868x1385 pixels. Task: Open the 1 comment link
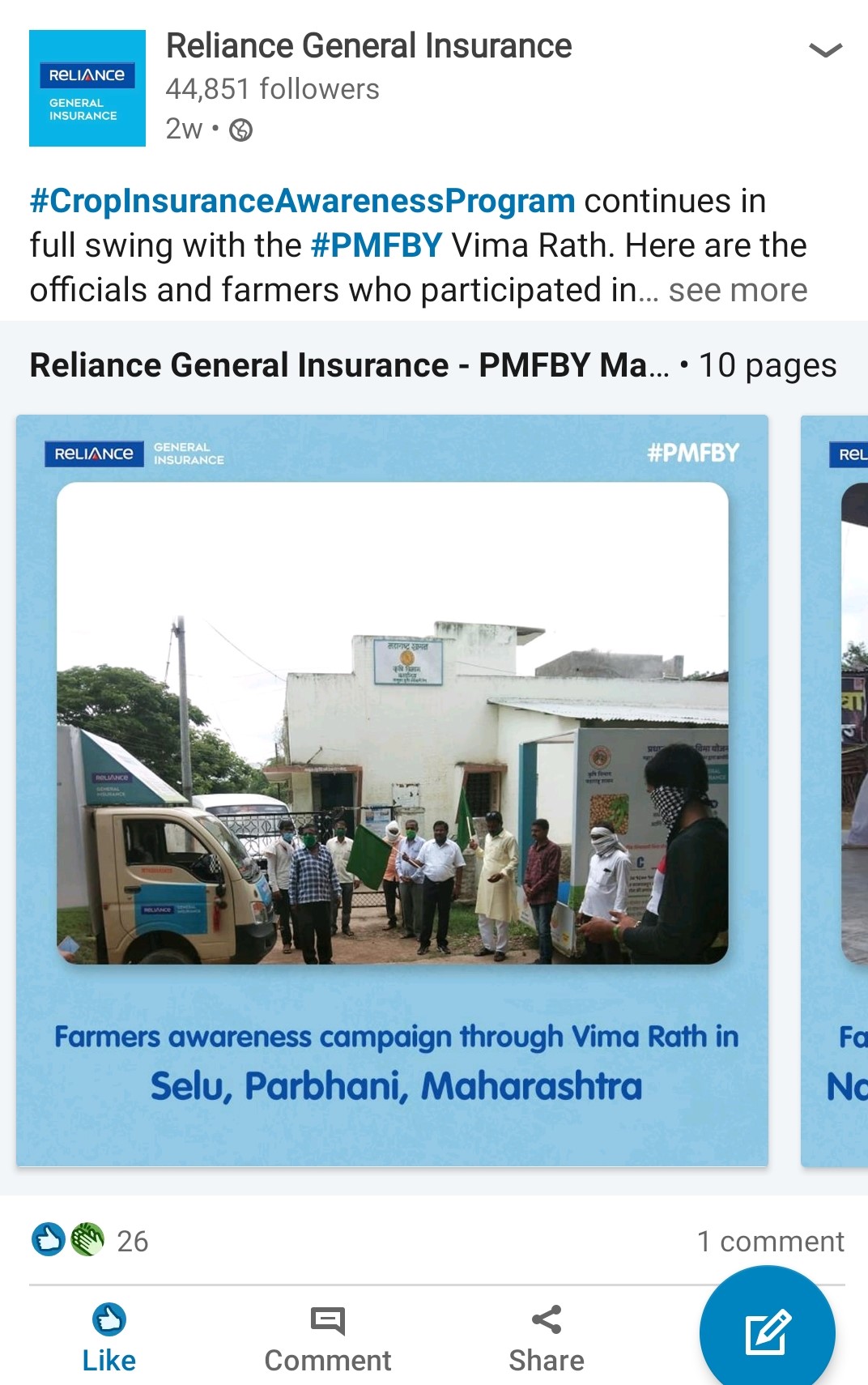[x=770, y=1241]
